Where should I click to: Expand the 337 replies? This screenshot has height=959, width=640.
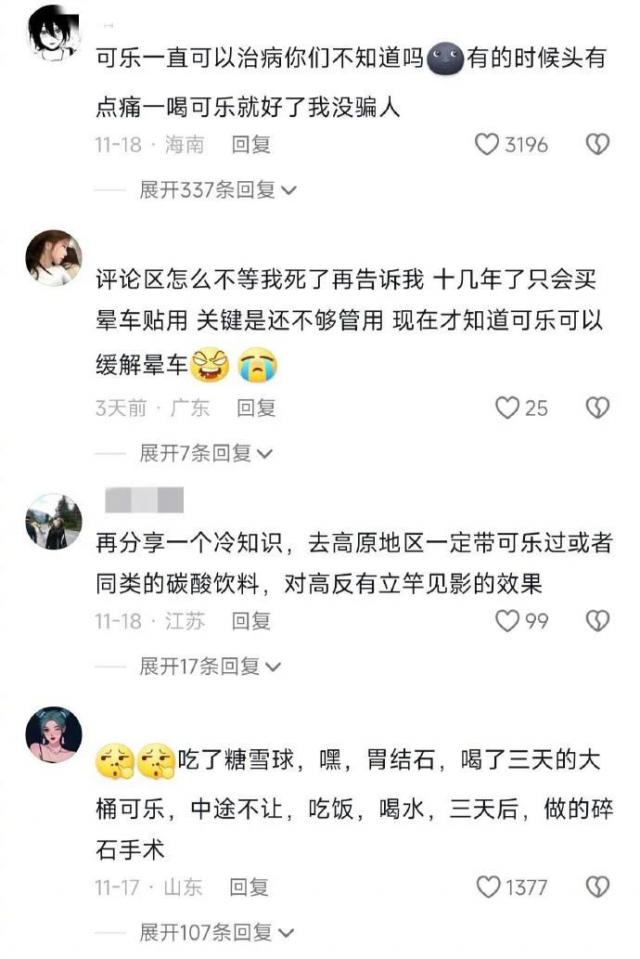click(x=217, y=190)
